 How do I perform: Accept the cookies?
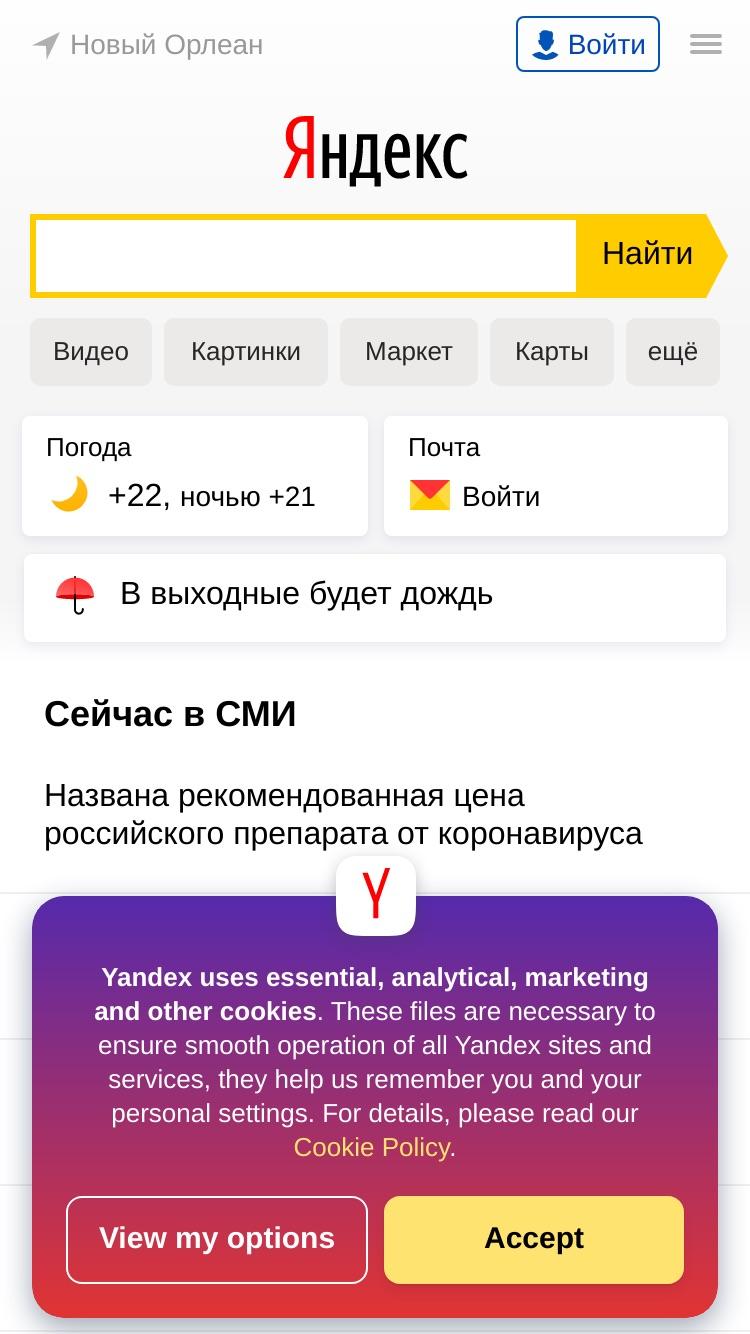534,1239
